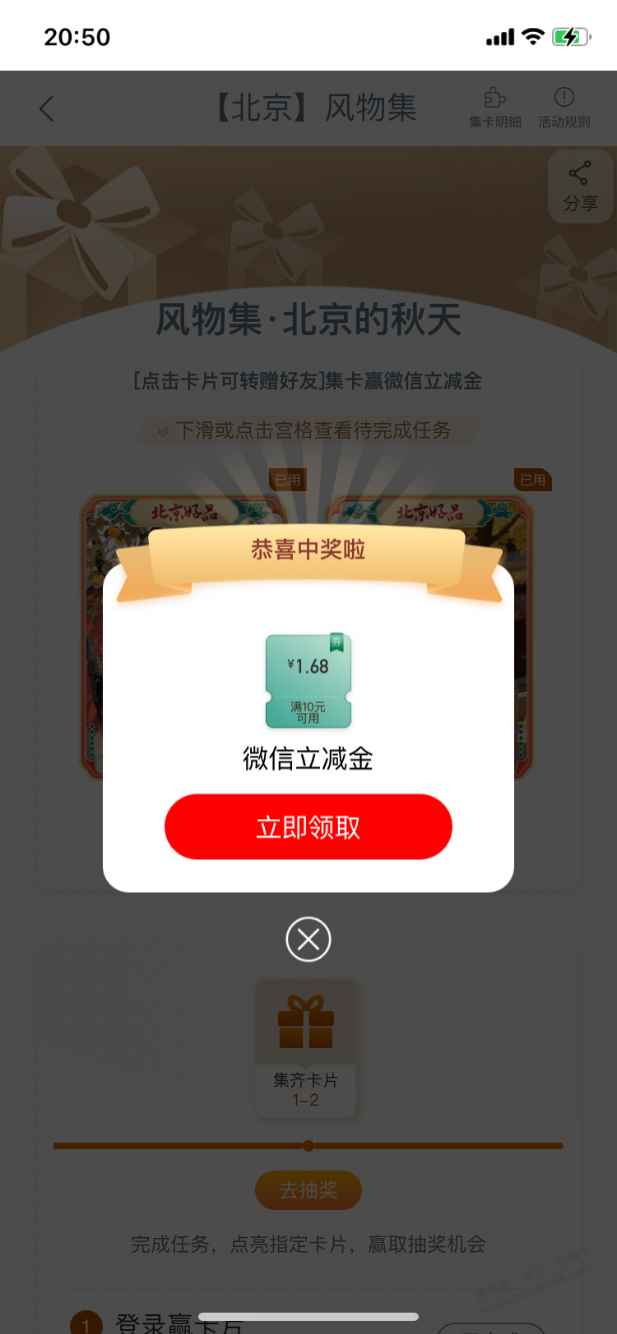Open 集卡明细 card details

point(494,108)
